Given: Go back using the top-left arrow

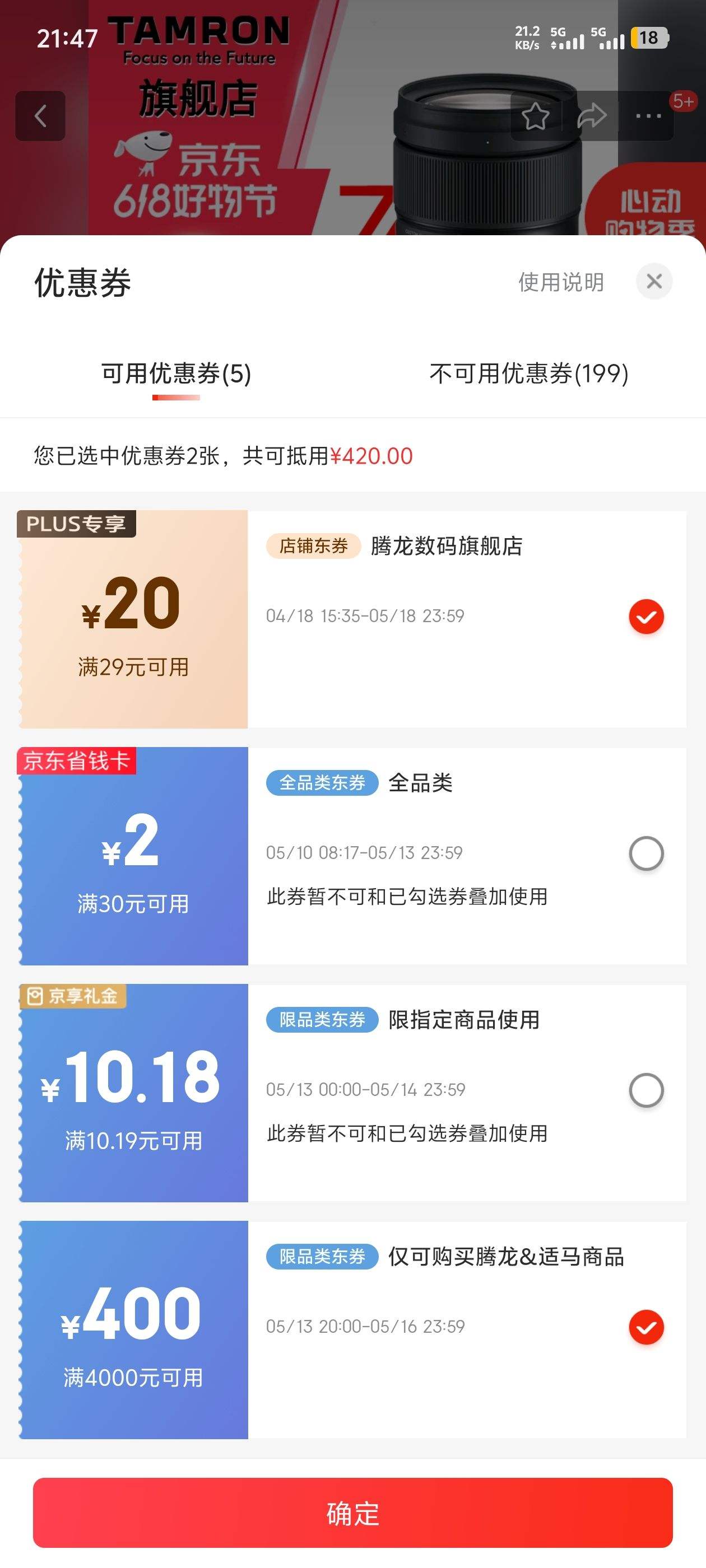Looking at the screenshot, I should point(40,116).
